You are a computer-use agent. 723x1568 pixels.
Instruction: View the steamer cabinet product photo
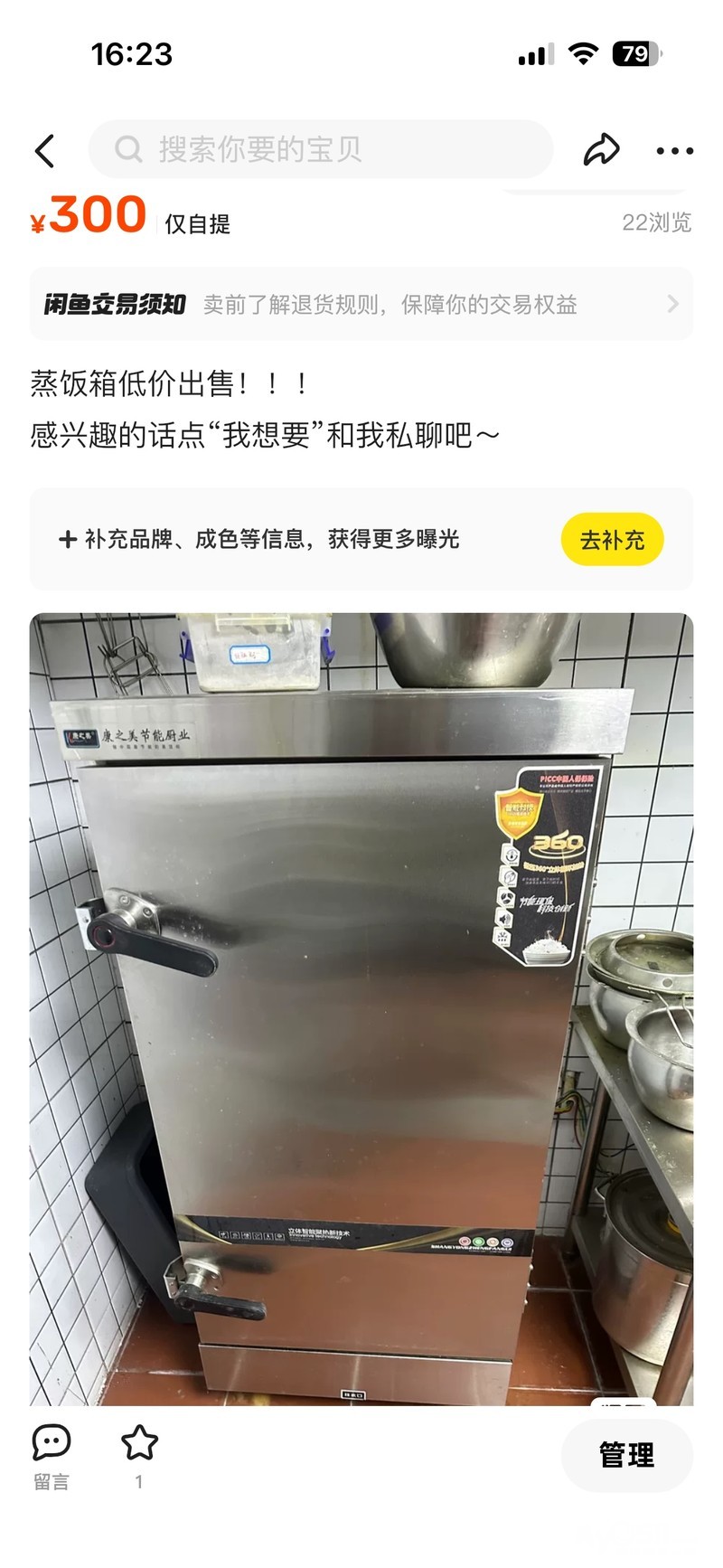point(361,1008)
